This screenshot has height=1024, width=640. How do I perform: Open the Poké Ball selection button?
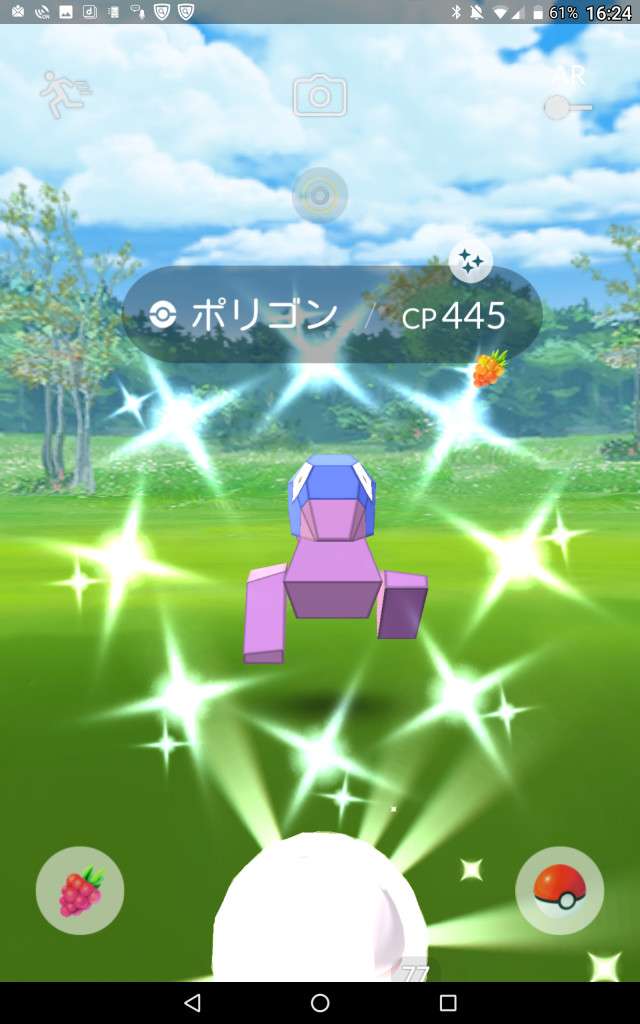(x=559, y=890)
